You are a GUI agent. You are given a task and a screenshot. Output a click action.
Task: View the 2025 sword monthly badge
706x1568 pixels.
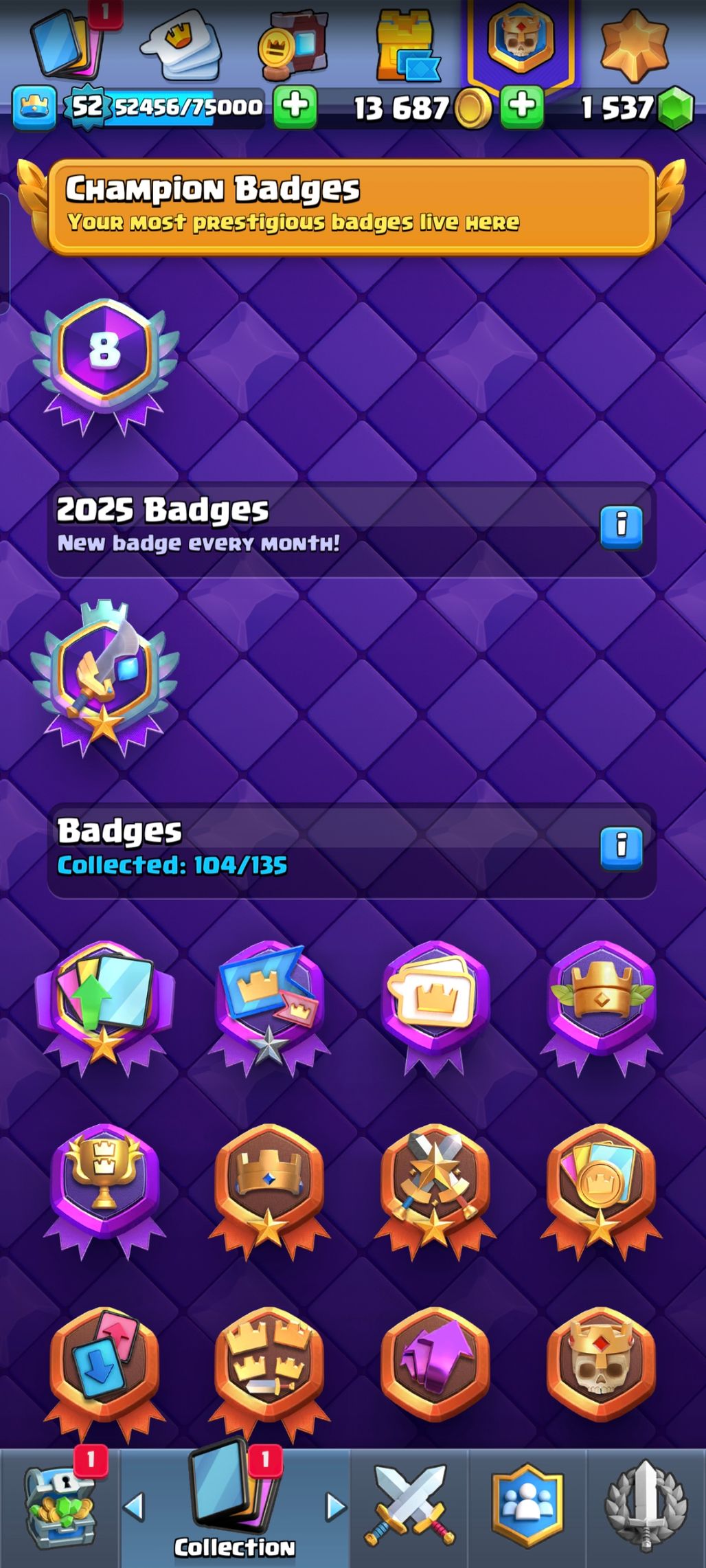click(x=104, y=677)
